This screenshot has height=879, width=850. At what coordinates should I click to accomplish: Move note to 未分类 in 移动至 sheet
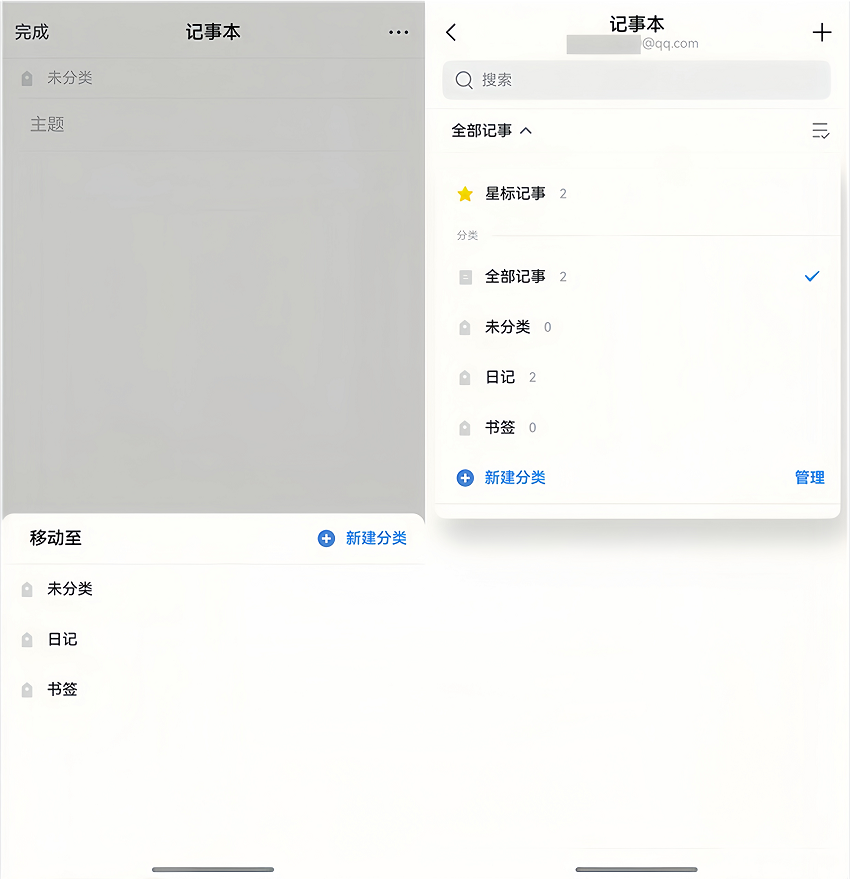coord(70,589)
